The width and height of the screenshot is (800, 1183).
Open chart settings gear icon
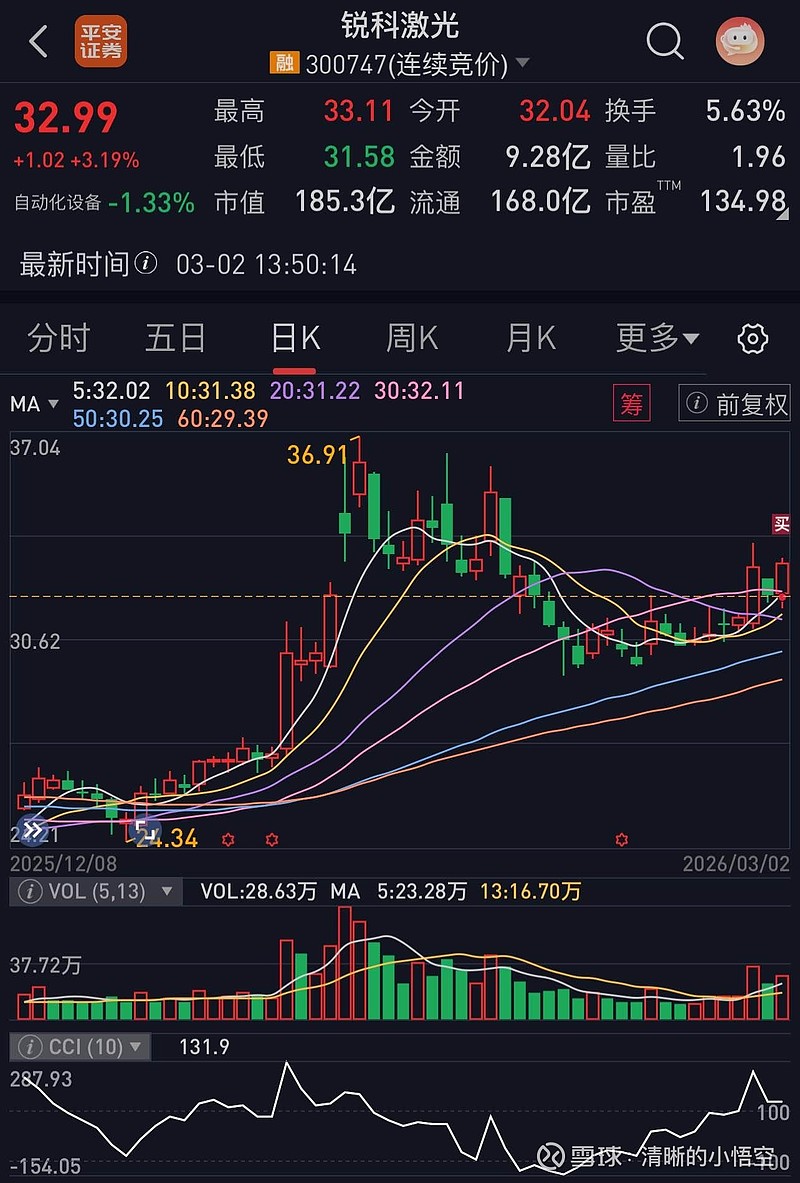click(x=752, y=339)
